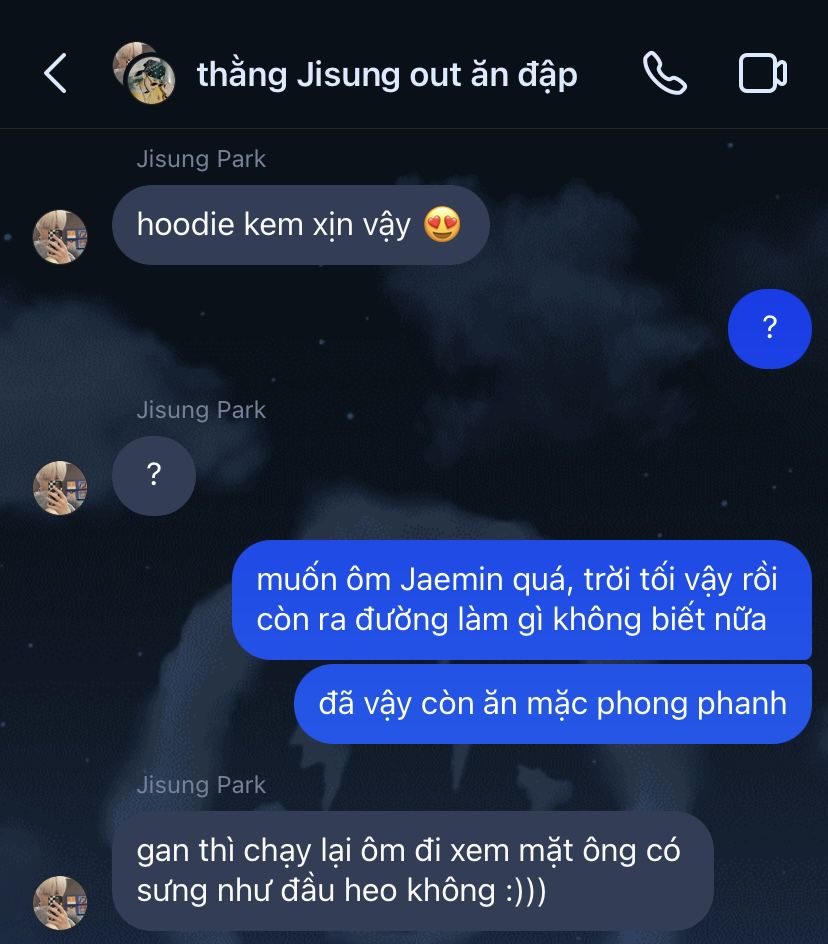Open group info for thằng Jisung out ăn đập
Viewport: 828px width, 944px height.
click(x=386, y=75)
